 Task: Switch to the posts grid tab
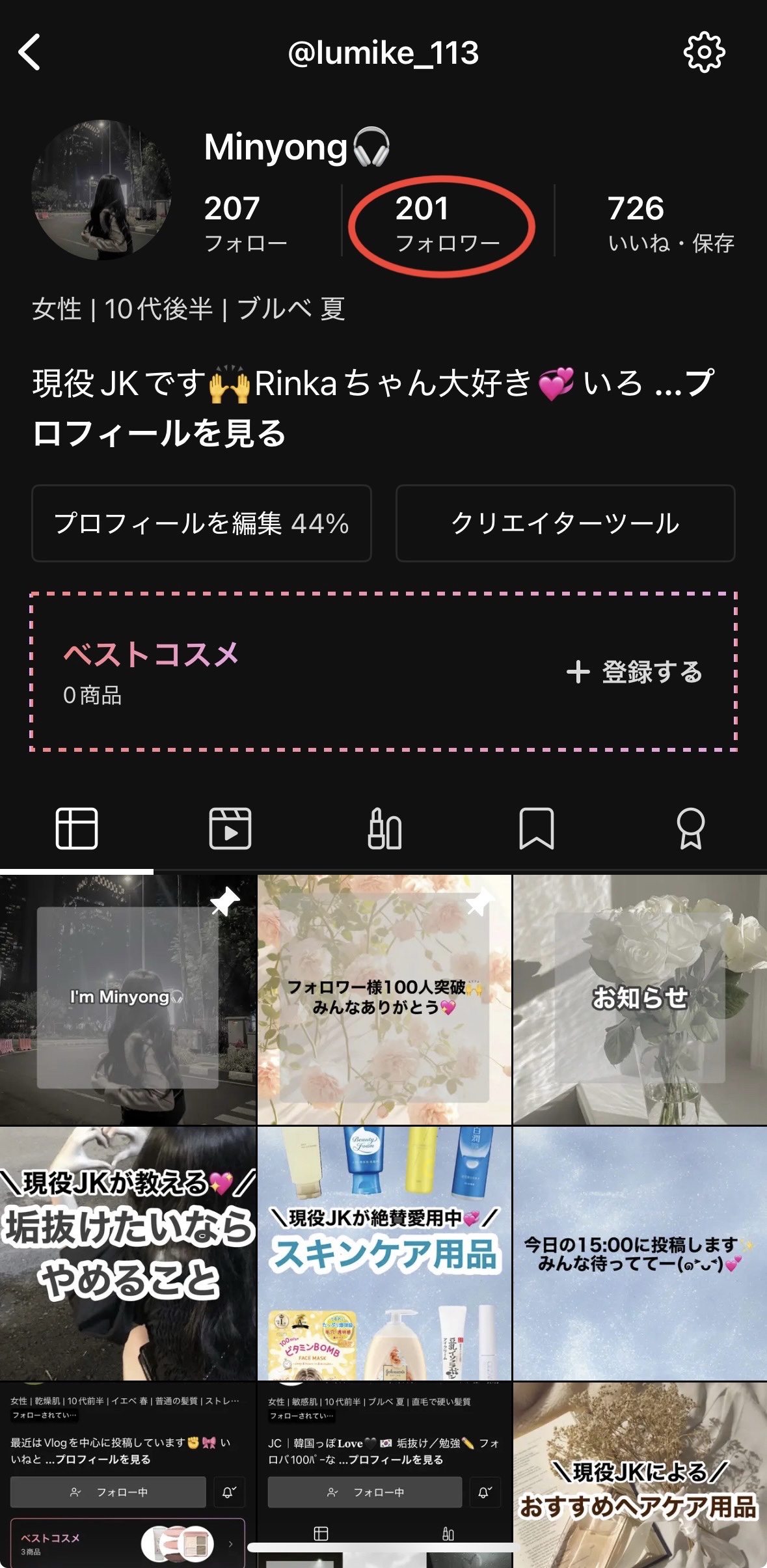tap(77, 828)
